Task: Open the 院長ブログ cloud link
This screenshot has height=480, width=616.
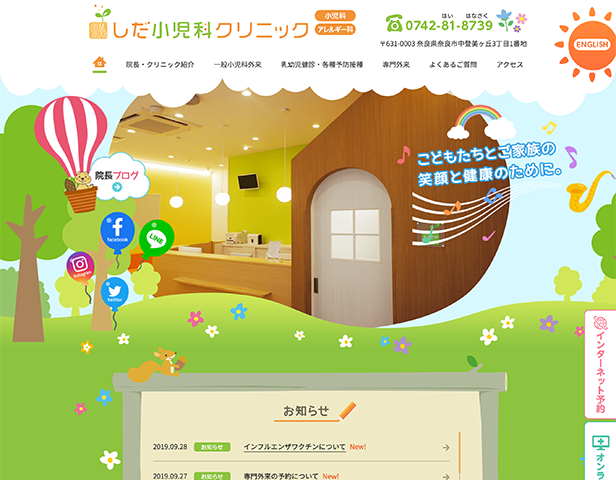Action: coord(118,179)
